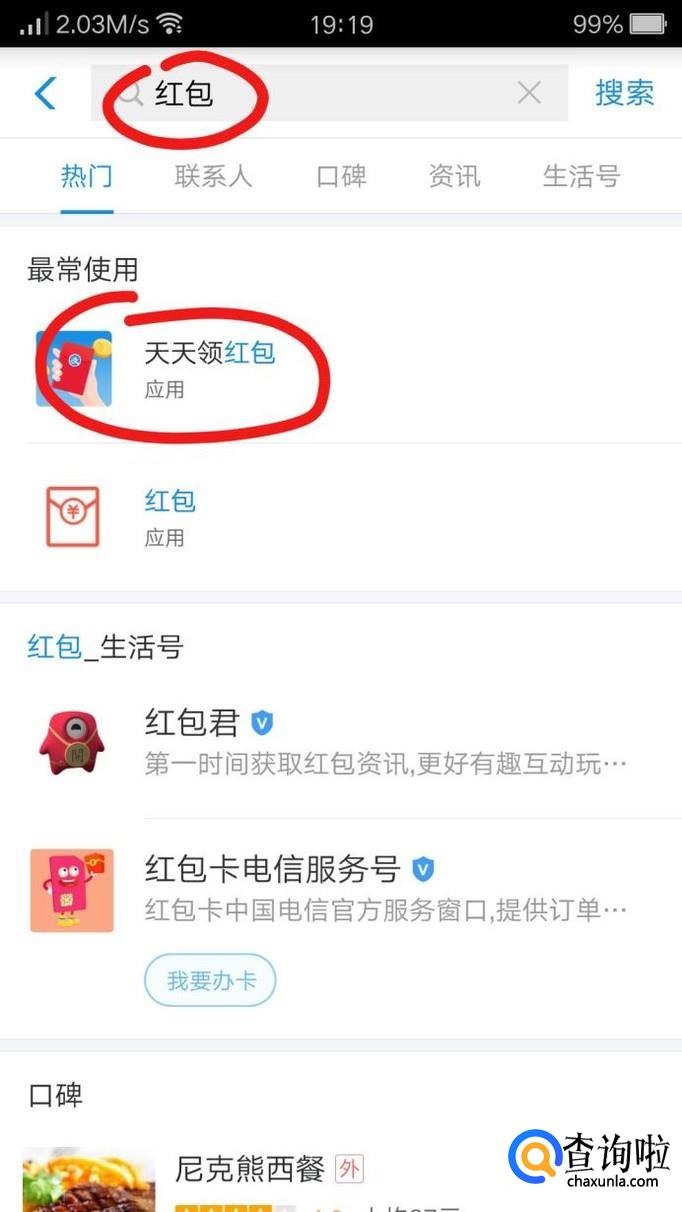Switch to the 生活号 tab
The height and width of the screenshot is (1212, 682).
(x=581, y=177)
